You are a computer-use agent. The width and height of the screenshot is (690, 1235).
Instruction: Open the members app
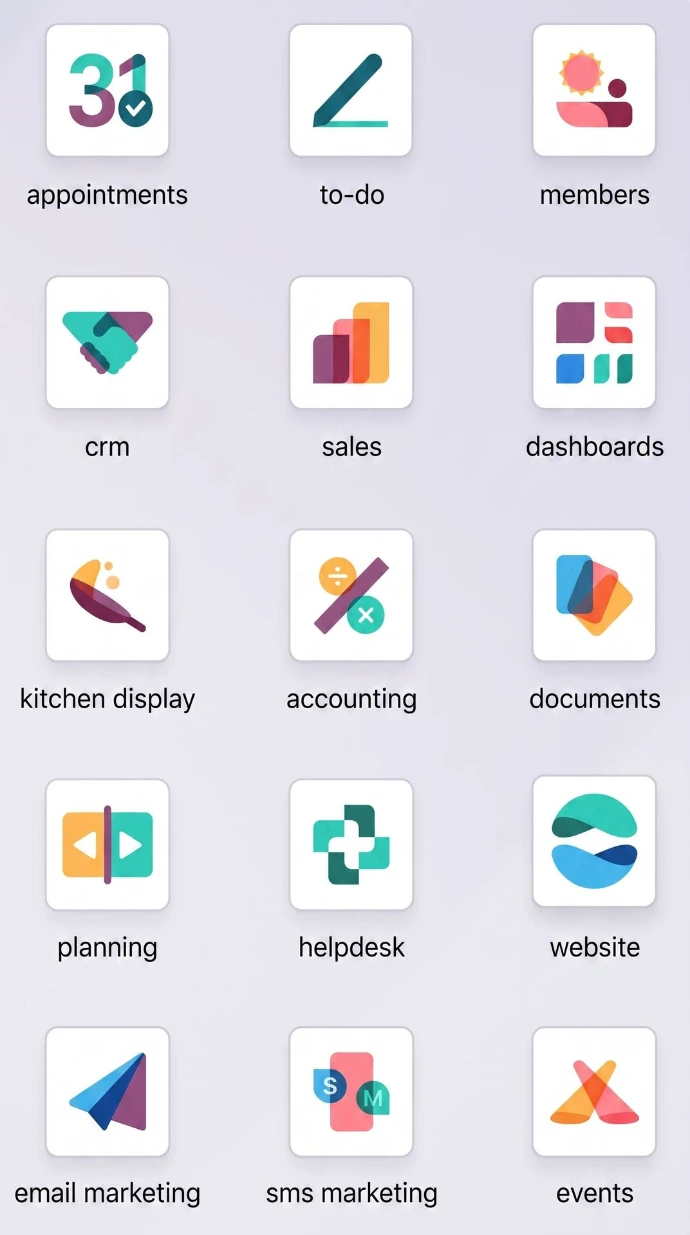[x=594, y=90]
